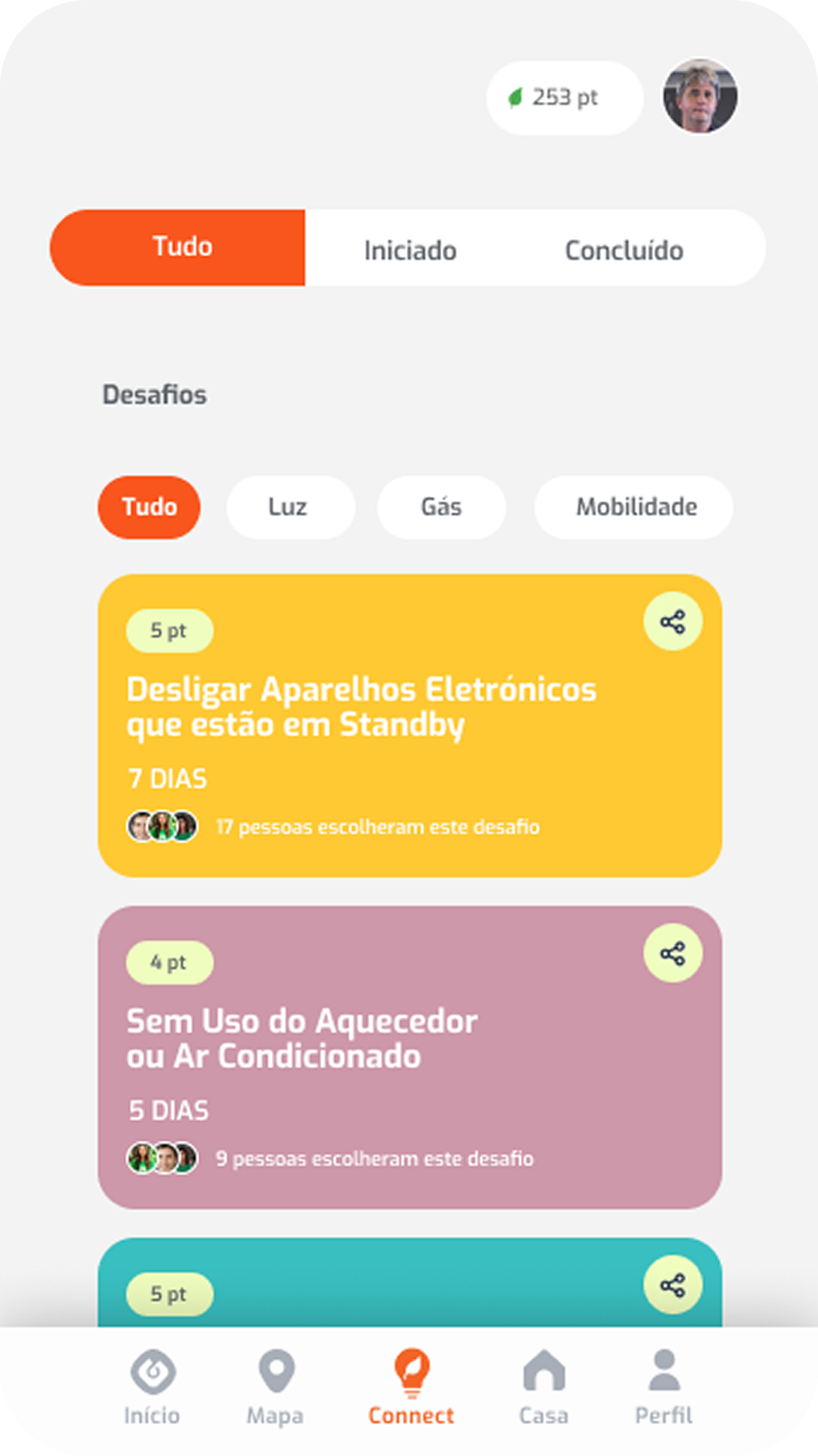Viewport: 818px width, 1456px height.
Task: Open the Mapa tab
Action: pos(276,1386)
